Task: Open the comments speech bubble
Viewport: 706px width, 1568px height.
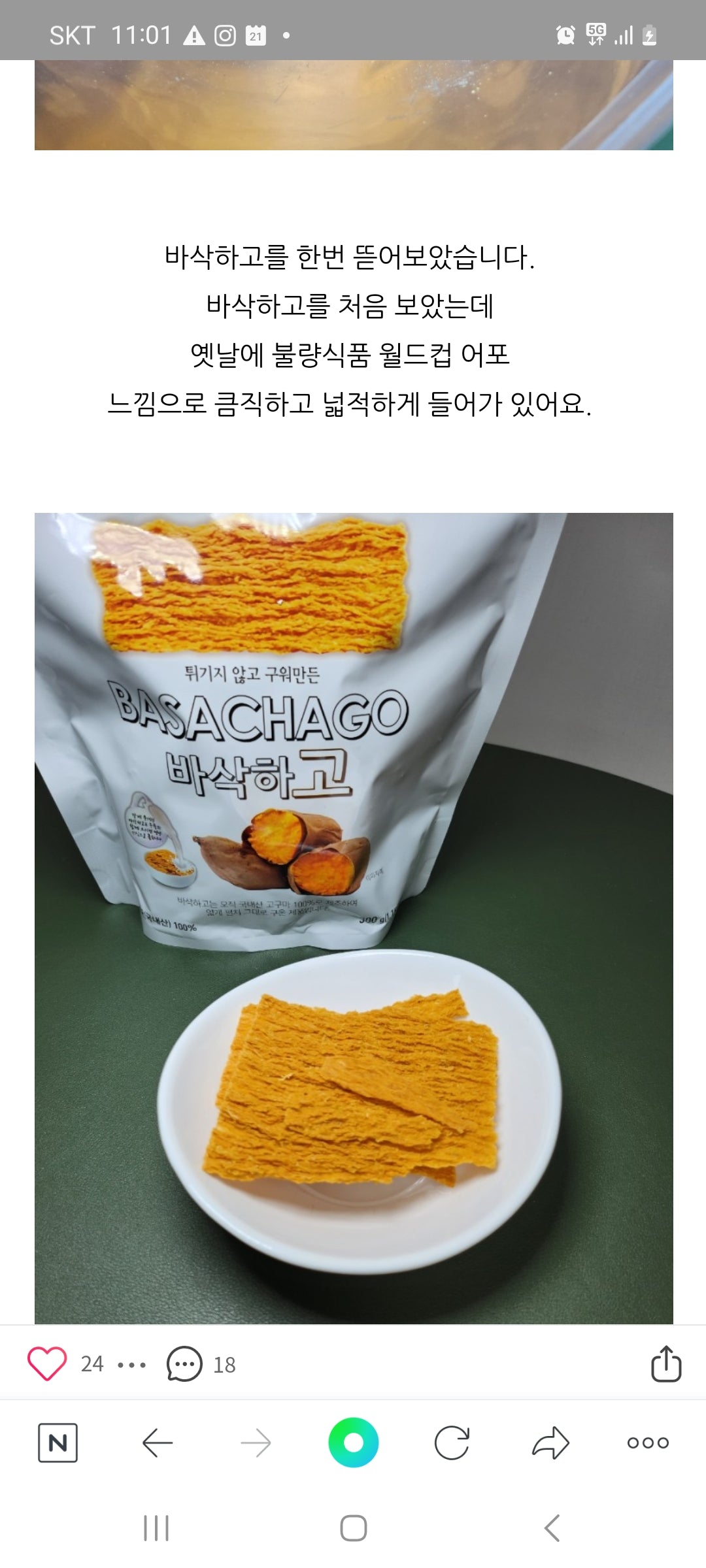Action: point(184,1364)
